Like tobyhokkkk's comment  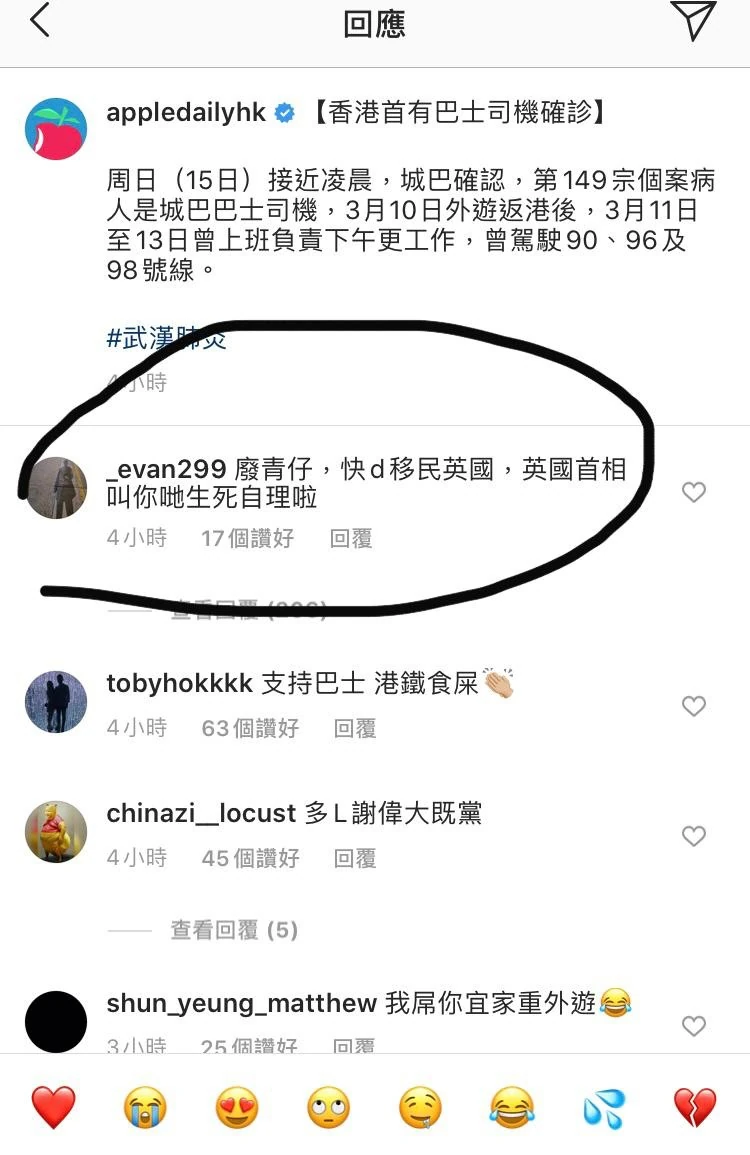point(693,706)
